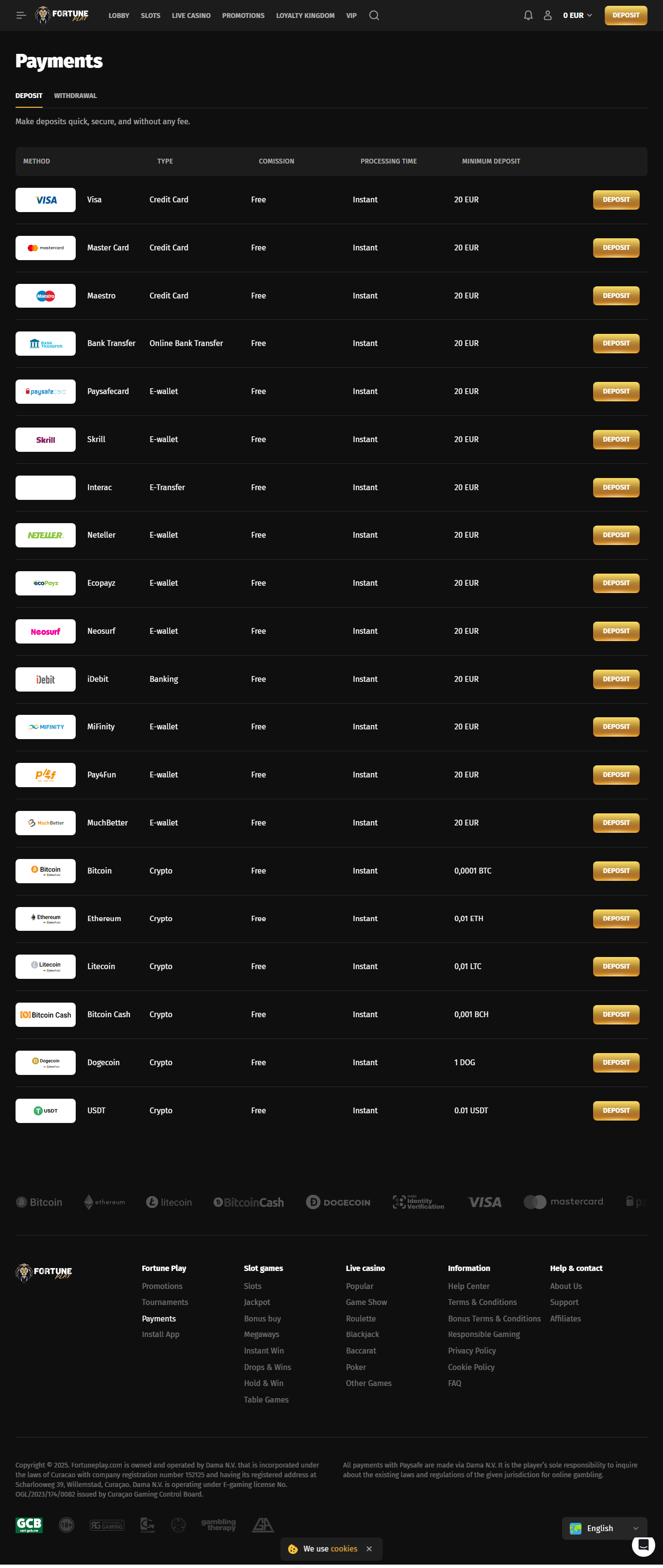Select Deposit for Bitcoin
This screenshot has height=1568, width=663.
tap(615, 871)
